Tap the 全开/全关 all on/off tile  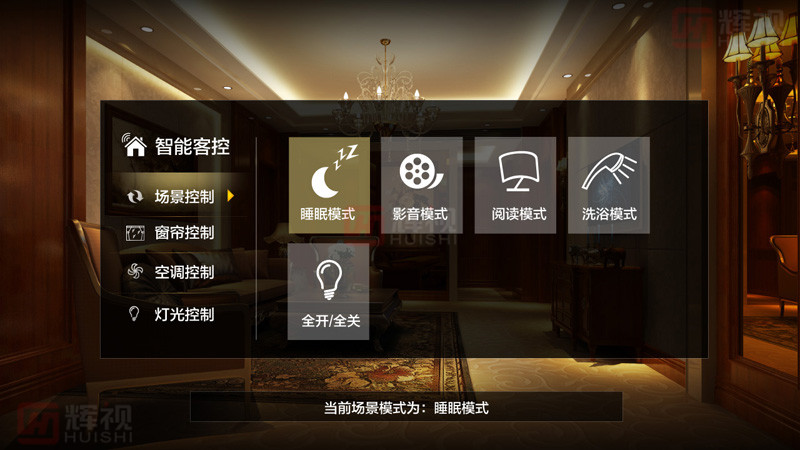coord(329,292)
